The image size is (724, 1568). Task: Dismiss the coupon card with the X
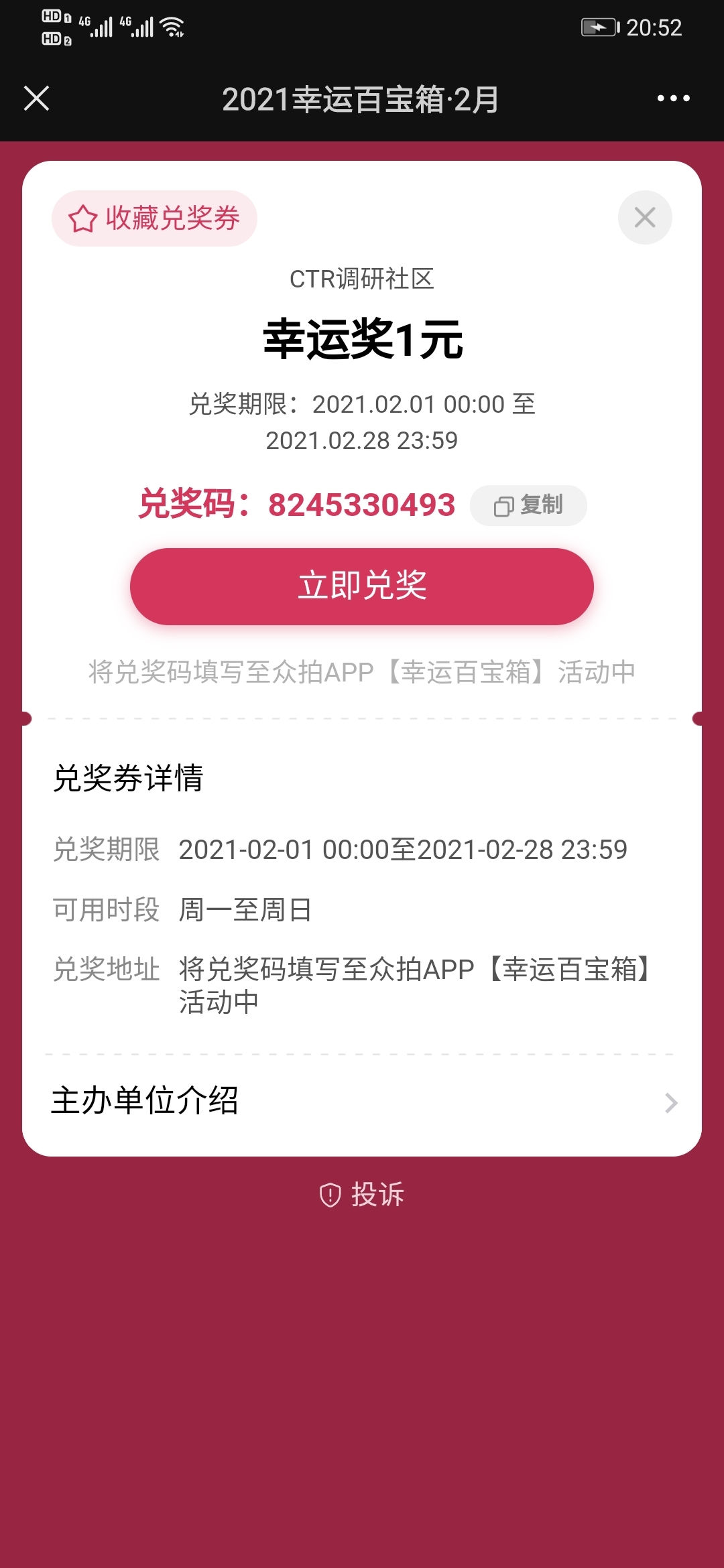click(645, 218)
